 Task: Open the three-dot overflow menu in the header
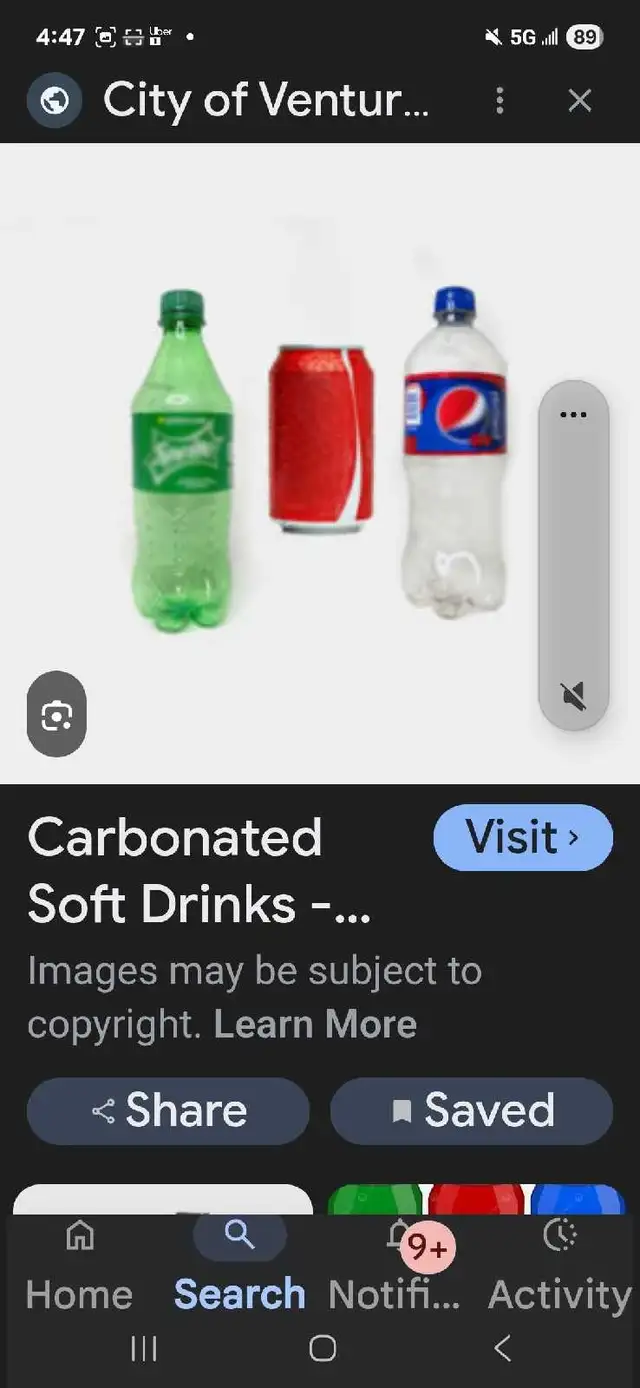(x=500, y=101)
